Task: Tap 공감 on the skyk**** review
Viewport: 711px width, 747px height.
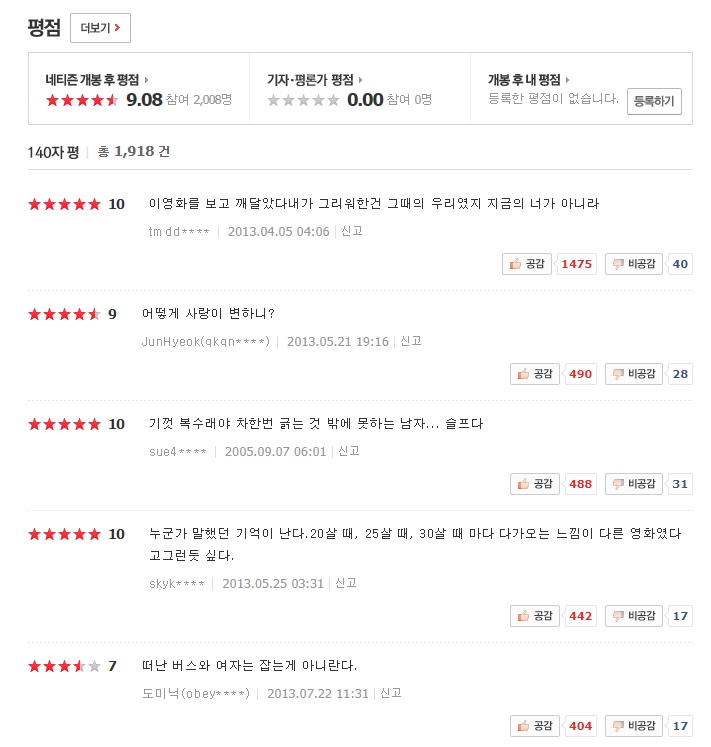Action: coord(534,616)
